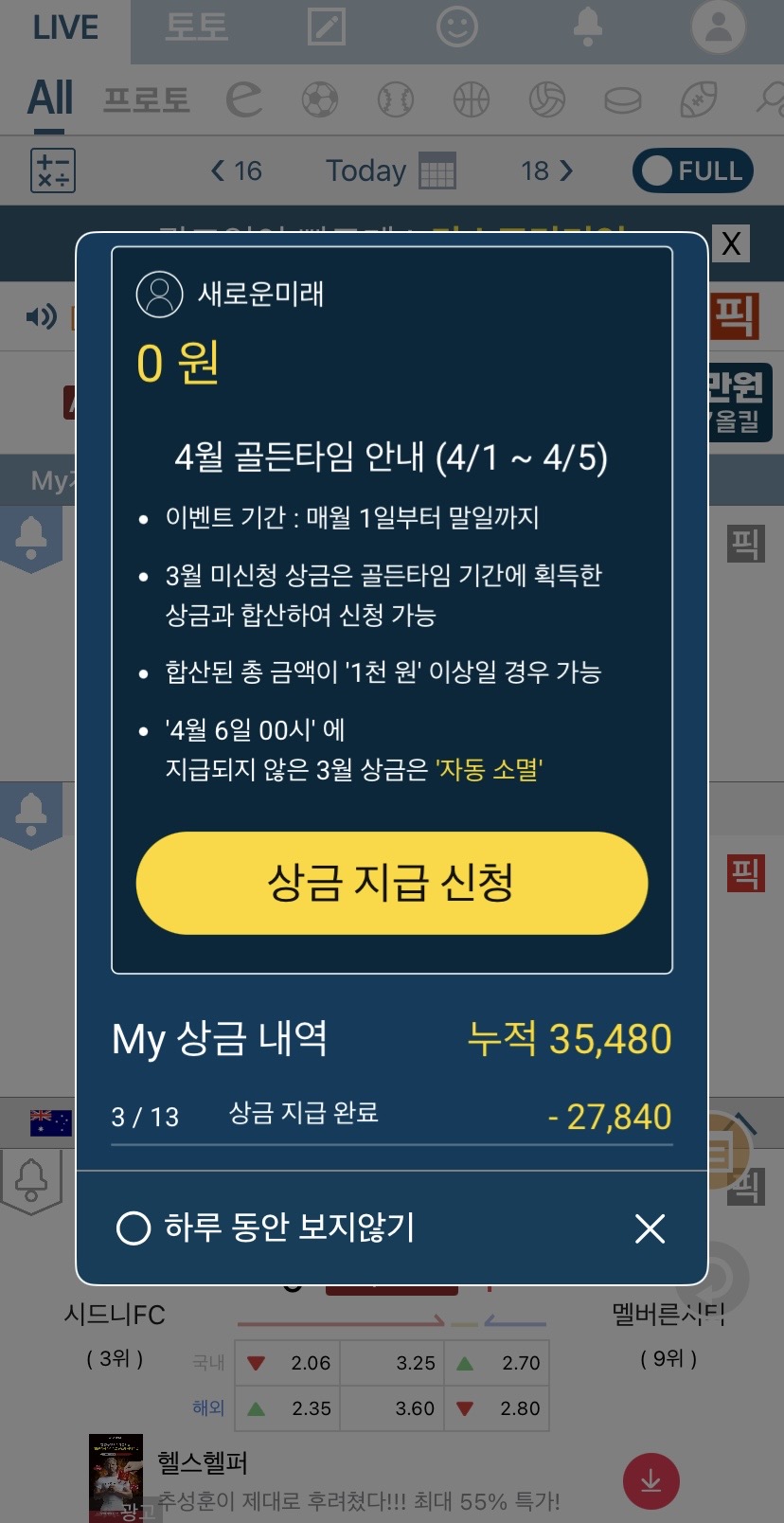The image size is (784, 1523).
Task: Tap the 상금 지급 신청 button
Action: (x=391, y=883)
